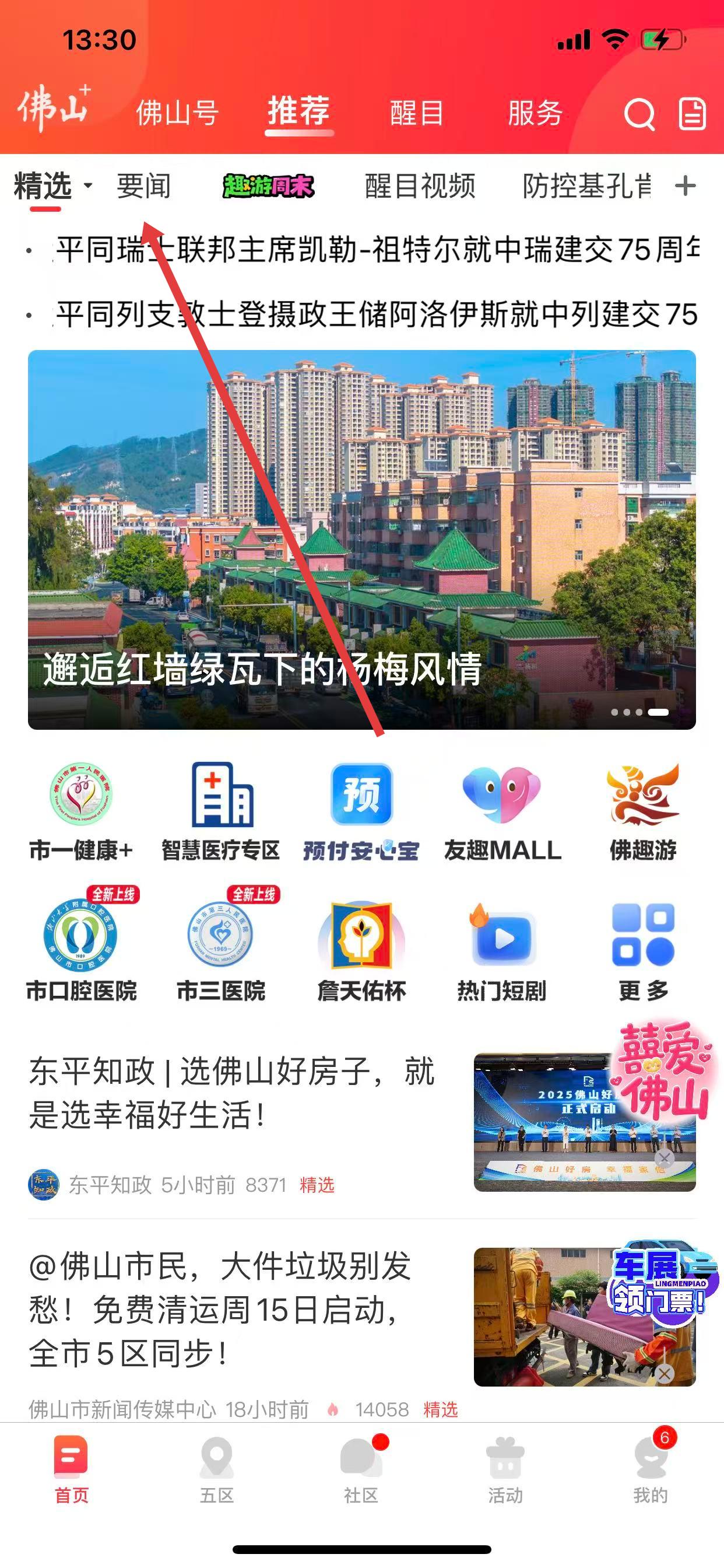Screen dimensions: 724x1568
Task: Close the 车展领门票 floating ad
Action: [665, 1373]
